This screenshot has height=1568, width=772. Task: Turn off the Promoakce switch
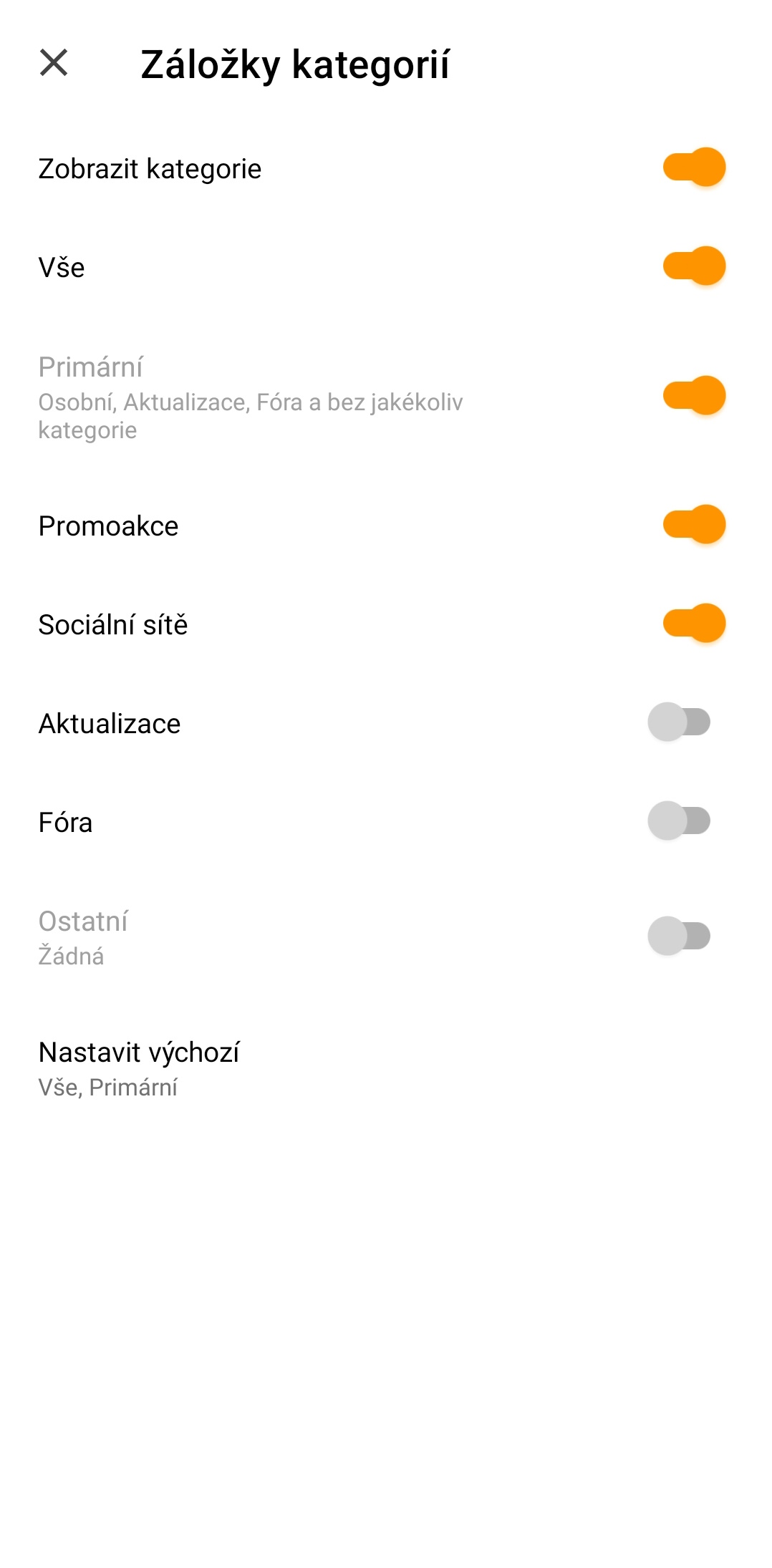(694, 525)
